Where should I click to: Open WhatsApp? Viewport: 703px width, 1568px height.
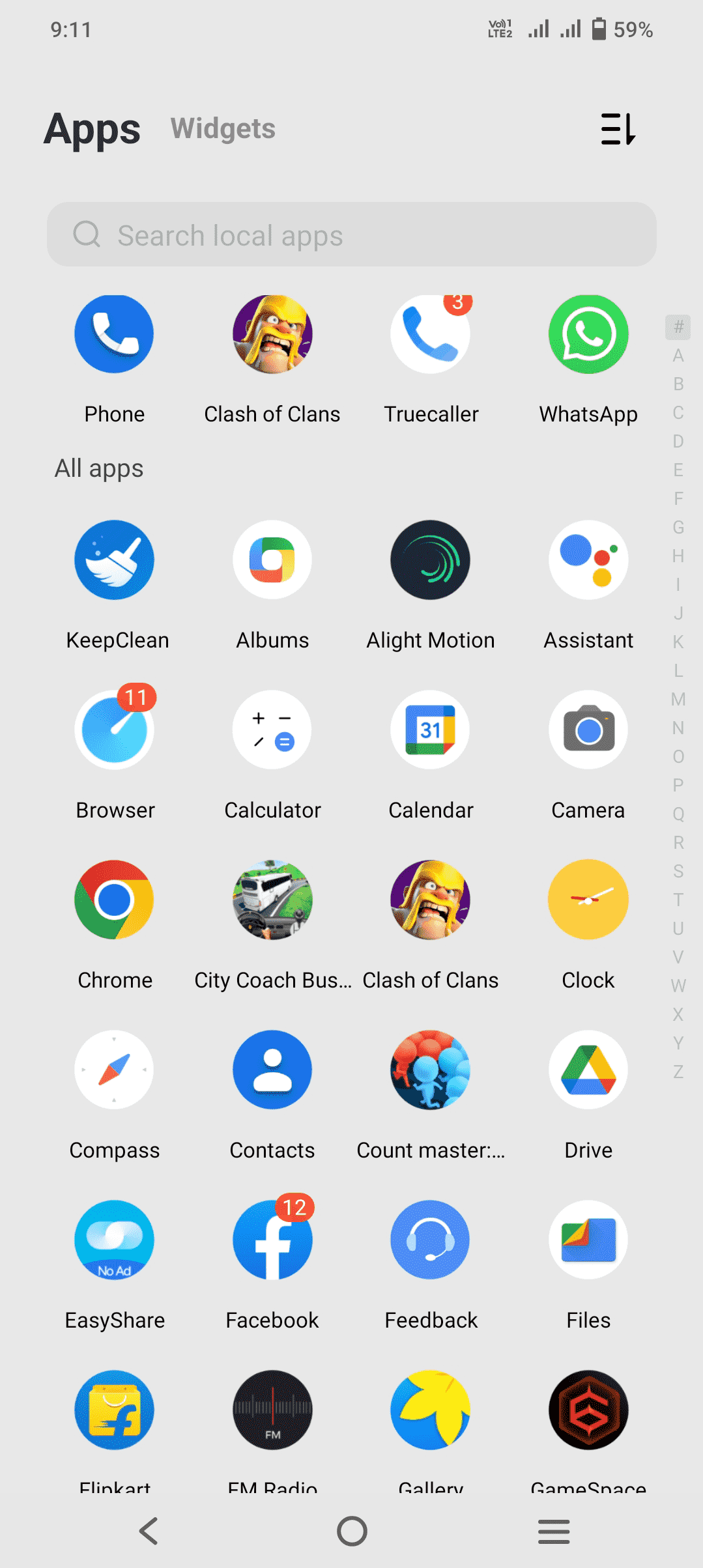[588, 334]
